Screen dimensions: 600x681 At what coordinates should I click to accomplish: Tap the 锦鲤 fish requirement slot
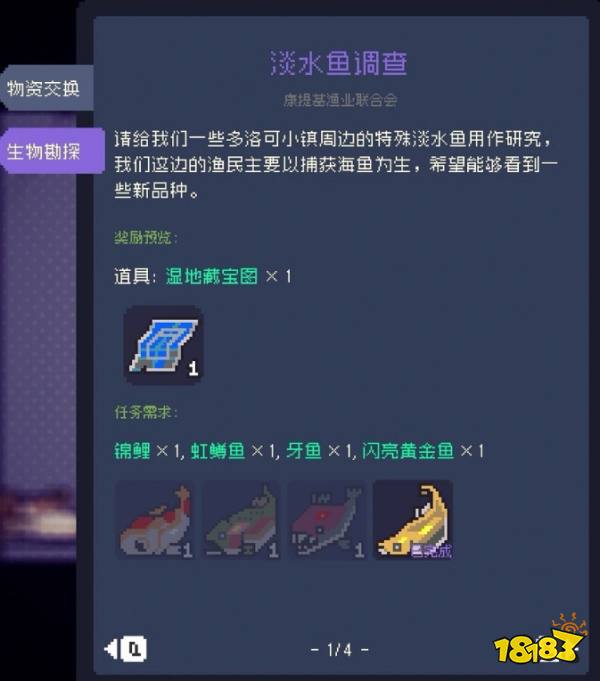pyautogui.click(x=155, y=519)
